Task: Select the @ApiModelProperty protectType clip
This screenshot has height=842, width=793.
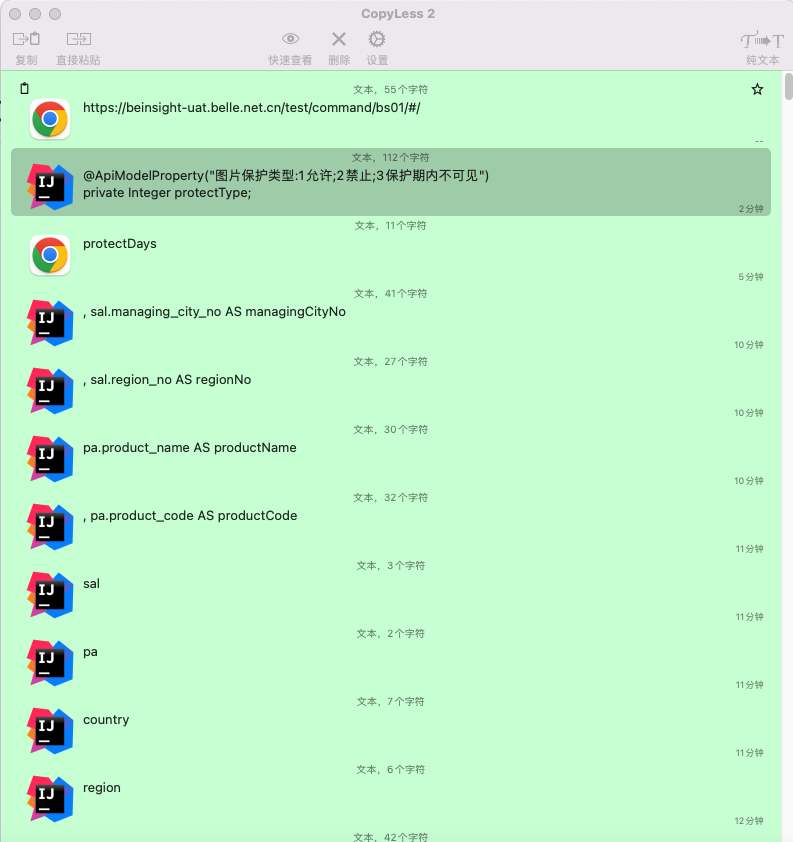Action: pos(285,184)
